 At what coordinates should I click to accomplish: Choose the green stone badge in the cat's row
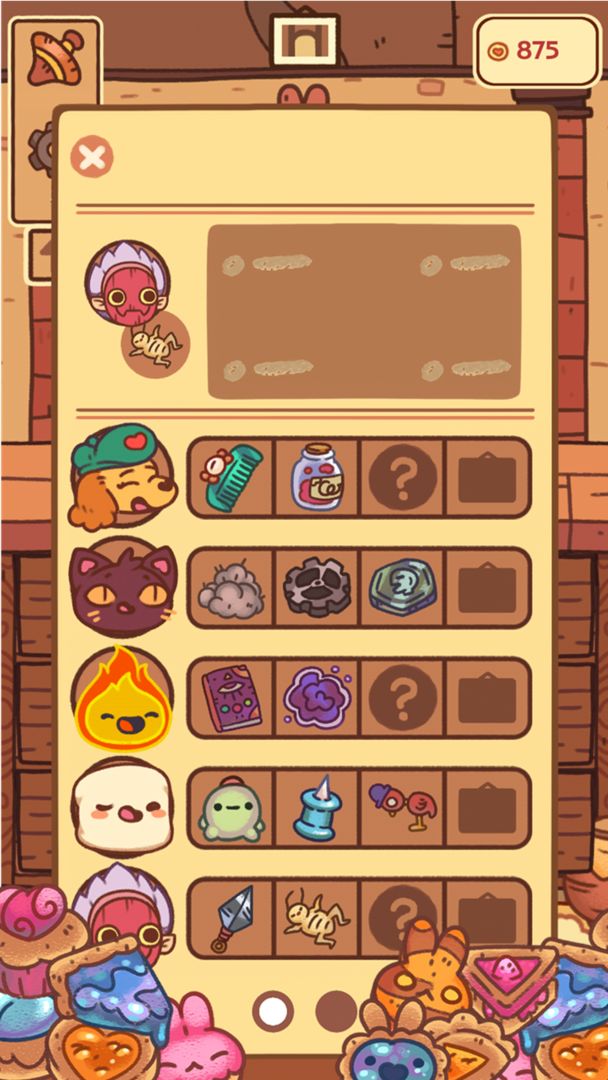[402, 588]
